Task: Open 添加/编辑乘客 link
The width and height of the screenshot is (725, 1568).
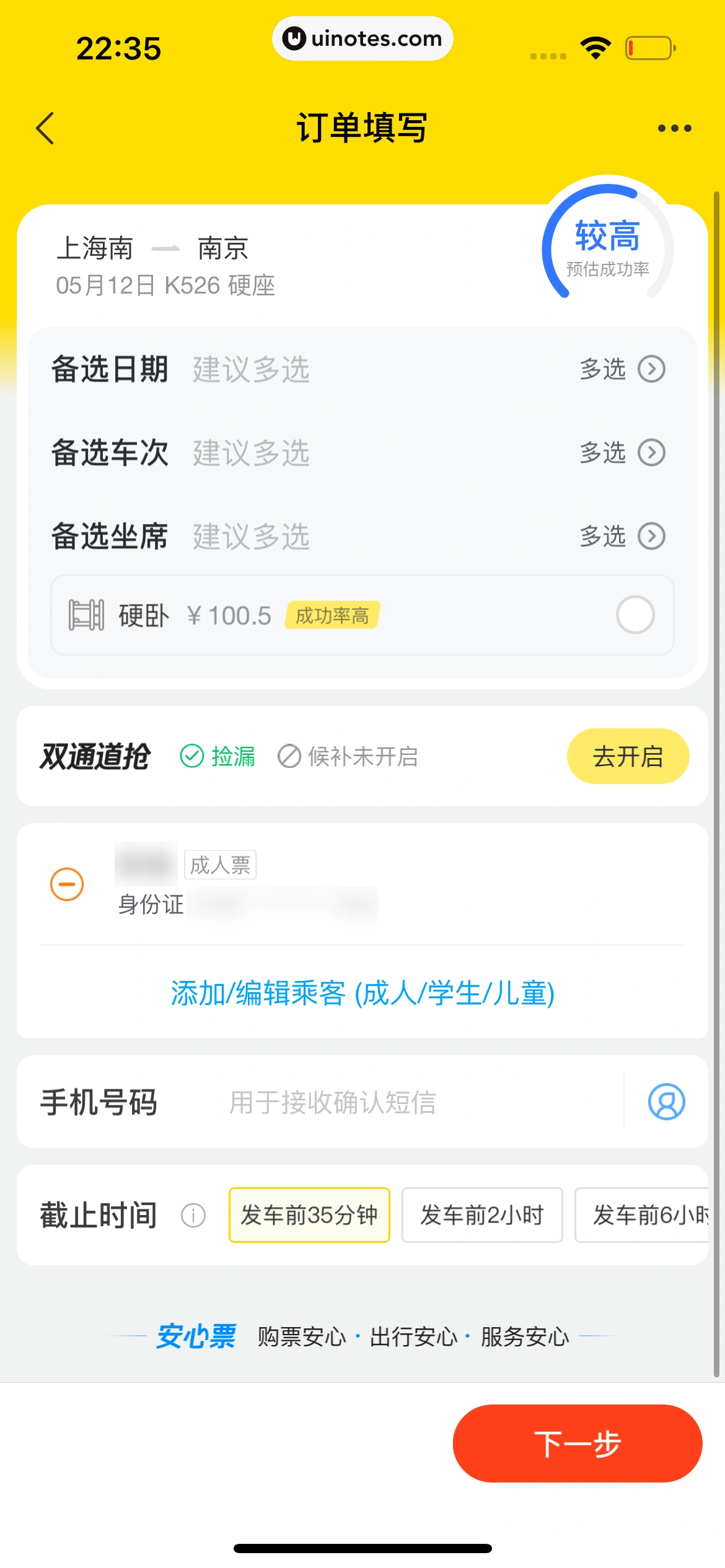Action: pos(362,993)
